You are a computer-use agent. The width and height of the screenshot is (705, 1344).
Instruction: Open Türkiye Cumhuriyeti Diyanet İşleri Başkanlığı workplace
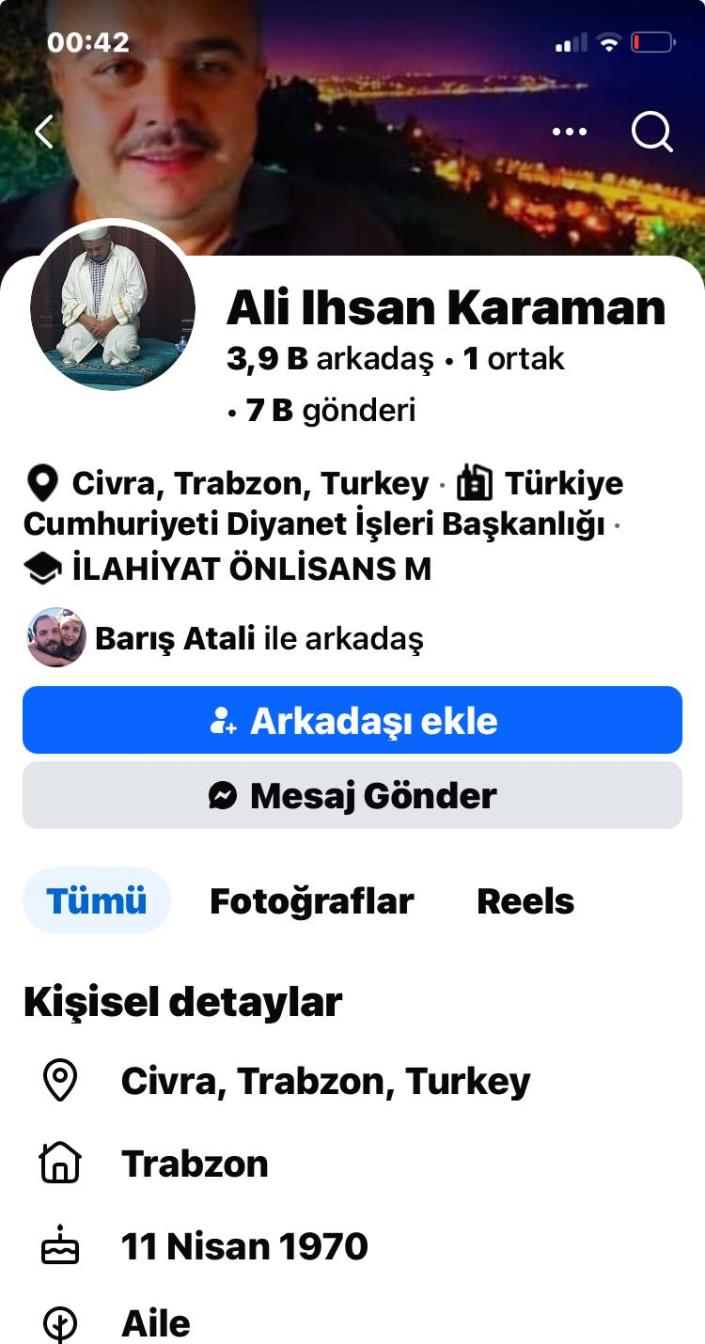click(x=313, y=523)
